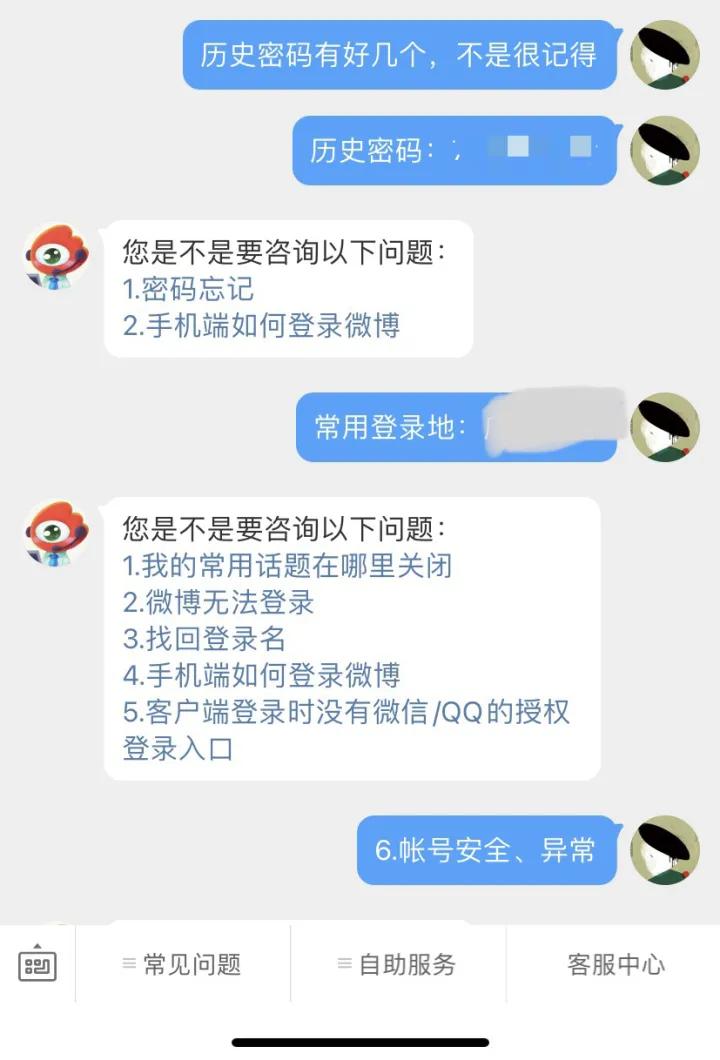Tap the keyboard input icon

pyautogui.click(x=40, y=964)
